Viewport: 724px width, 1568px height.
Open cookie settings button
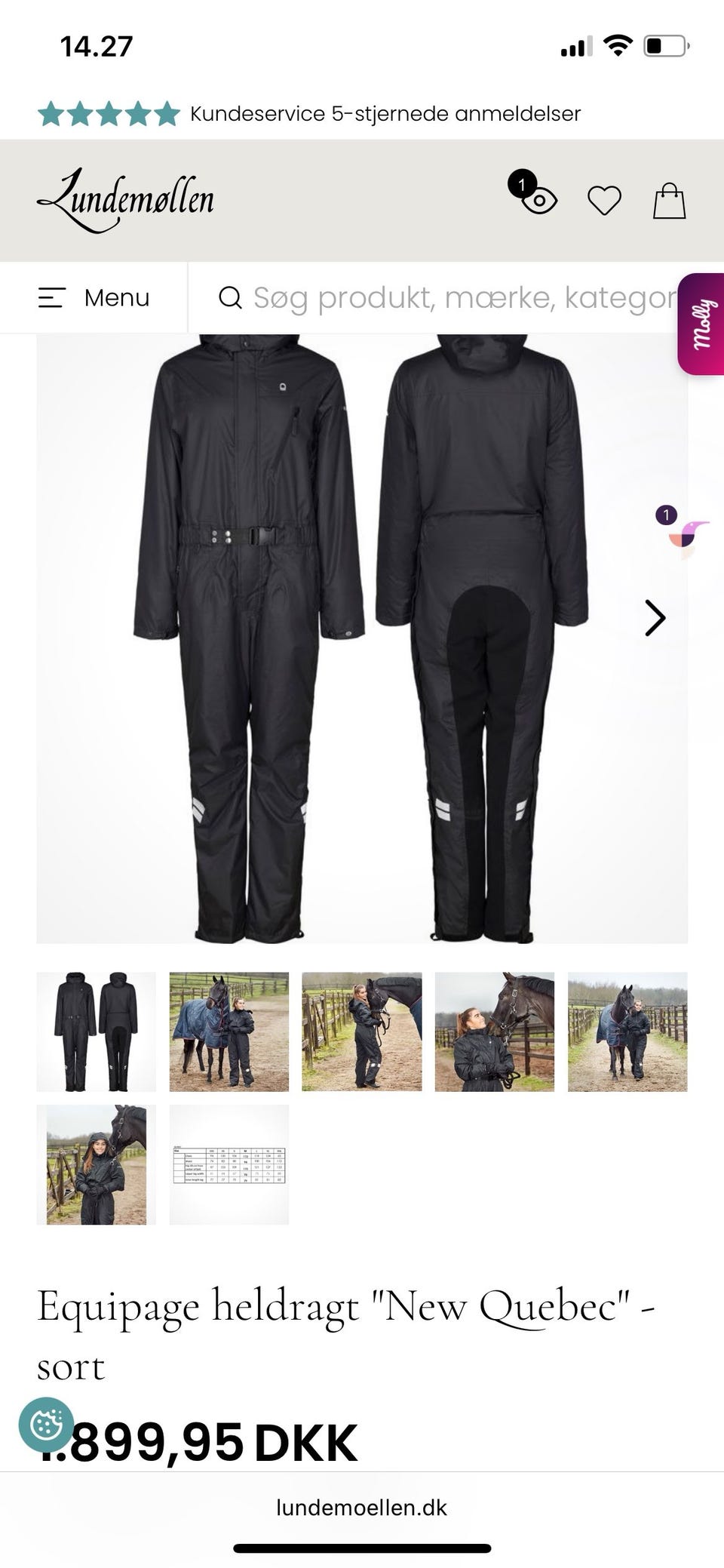tap(46, 1425)
